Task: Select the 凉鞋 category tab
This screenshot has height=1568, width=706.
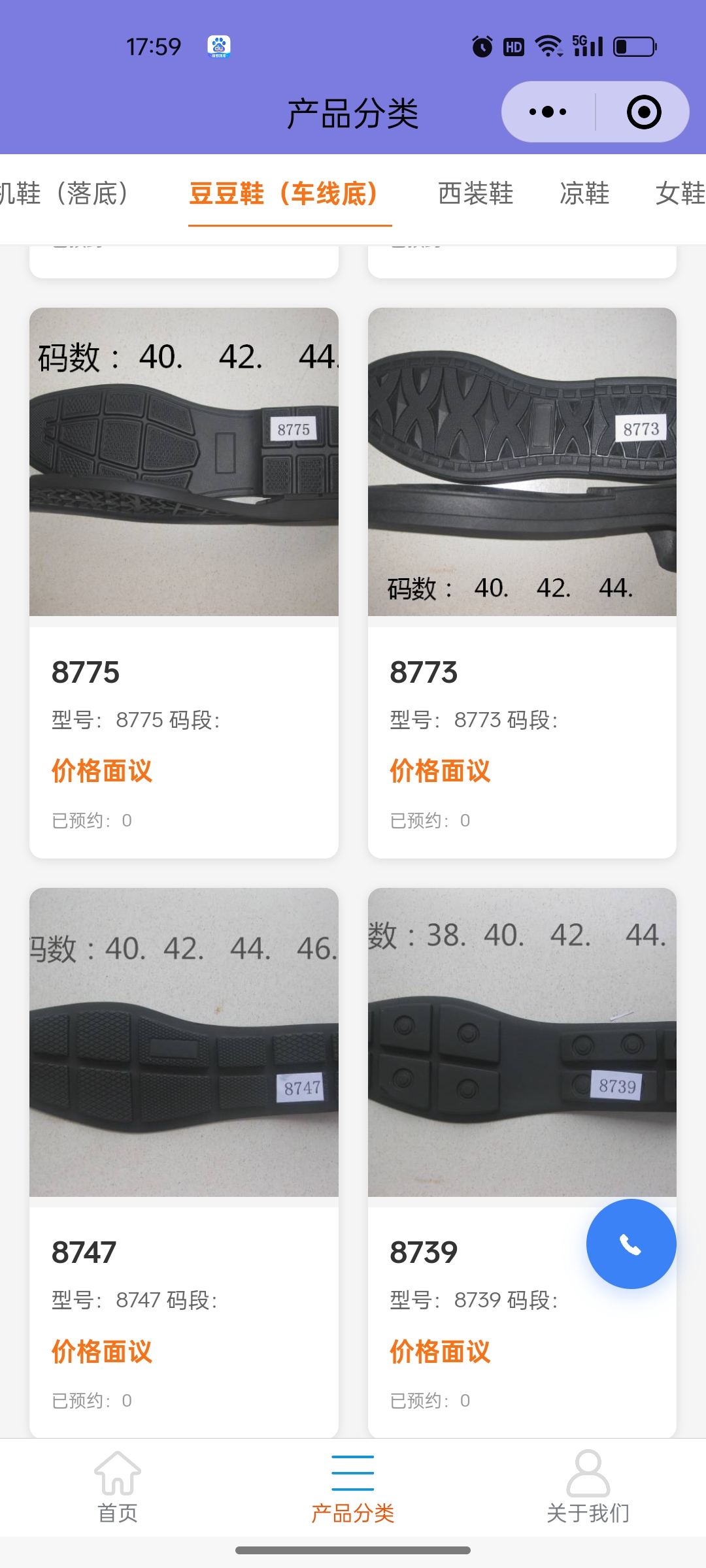Action: [584, 193]
